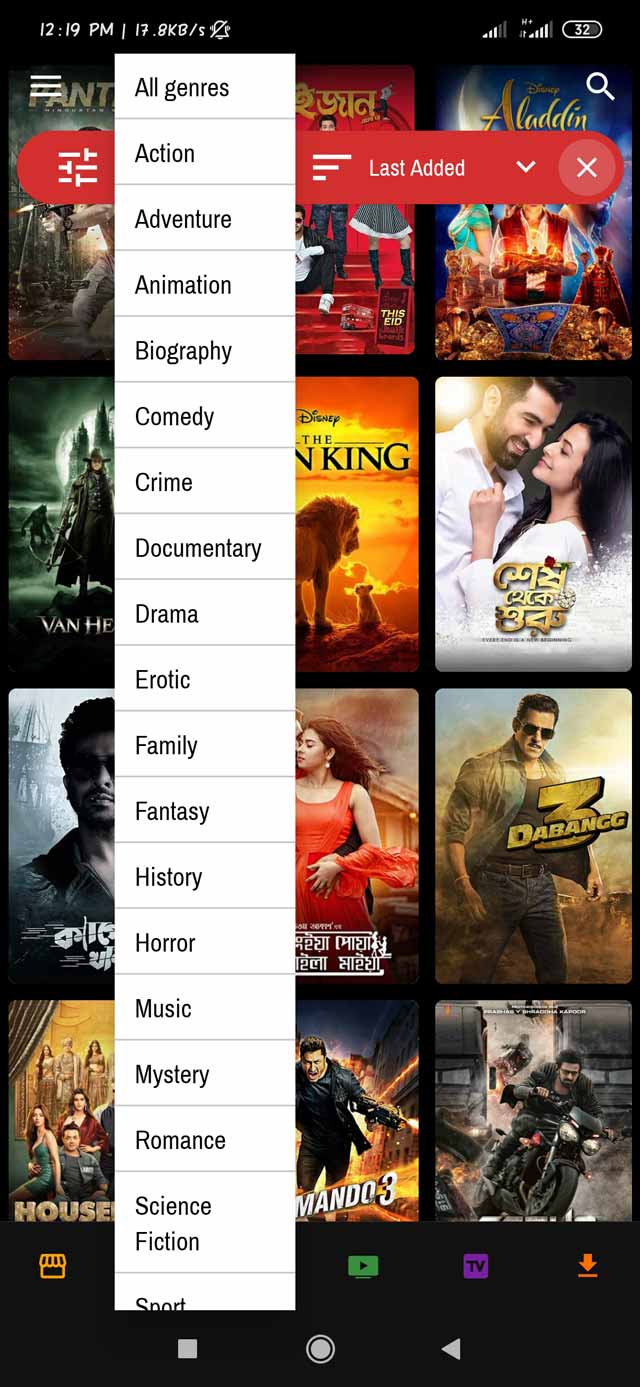
Task: Open the search icon
Action: click(x=600, y=87)
